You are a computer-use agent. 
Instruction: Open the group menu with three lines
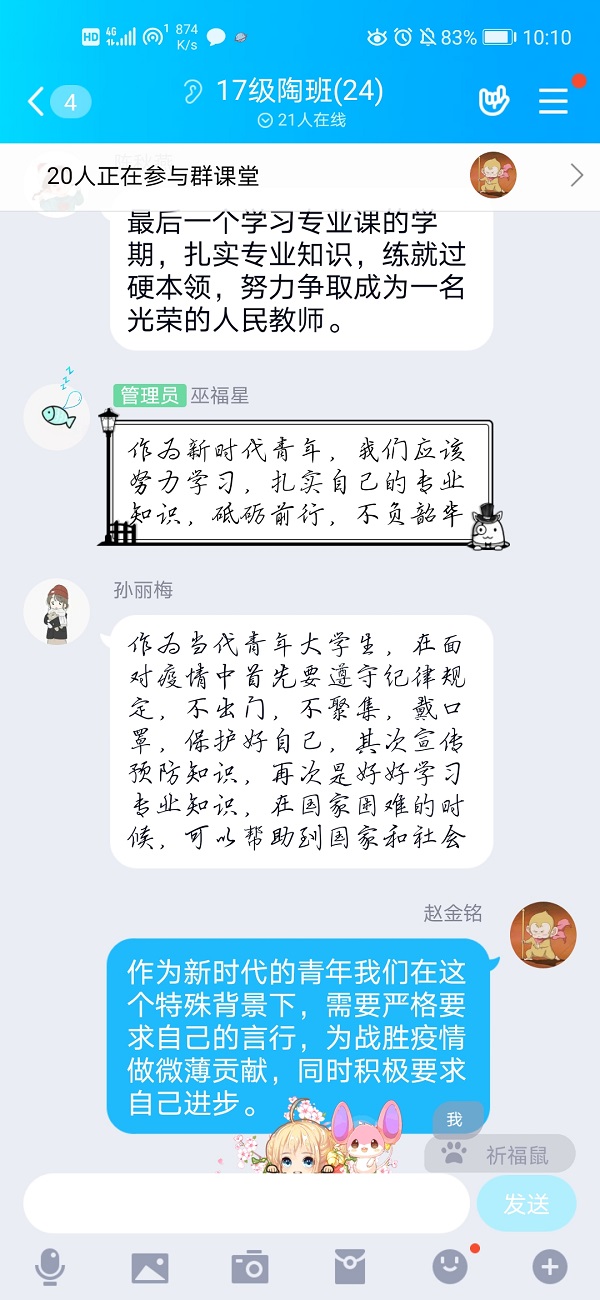tap(553, 100)
